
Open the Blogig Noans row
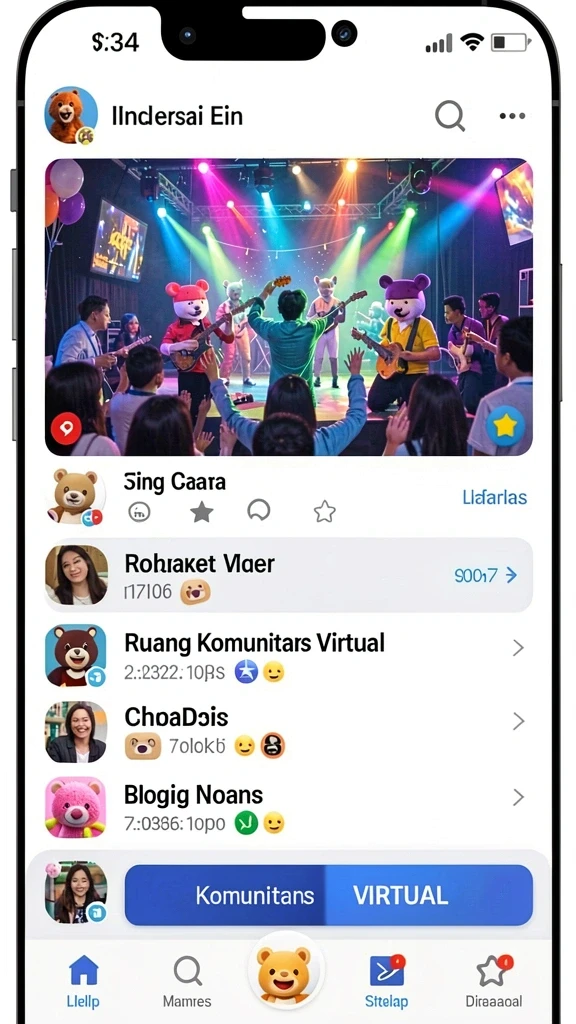pyautogui.click(x=289, y=807)
